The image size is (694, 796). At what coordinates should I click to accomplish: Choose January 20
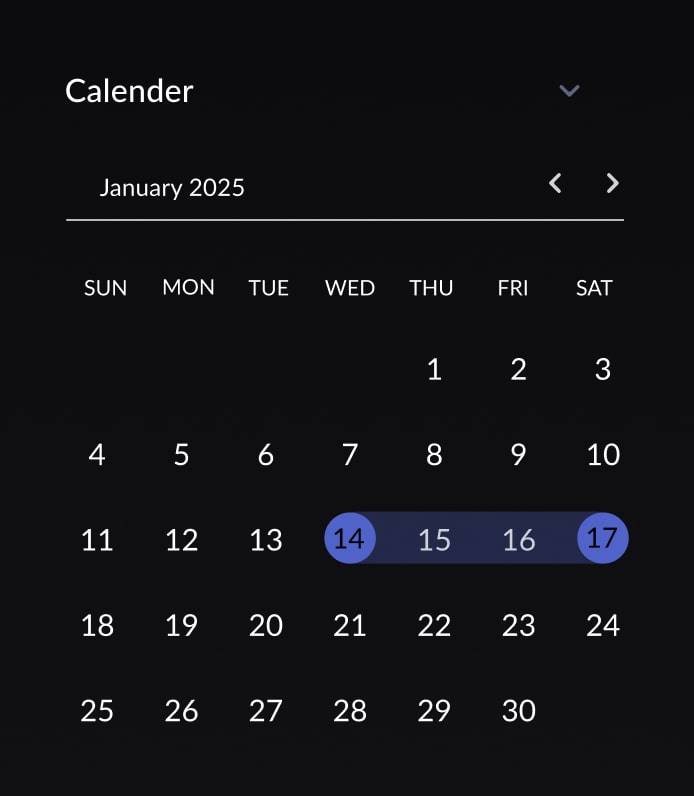266,626
